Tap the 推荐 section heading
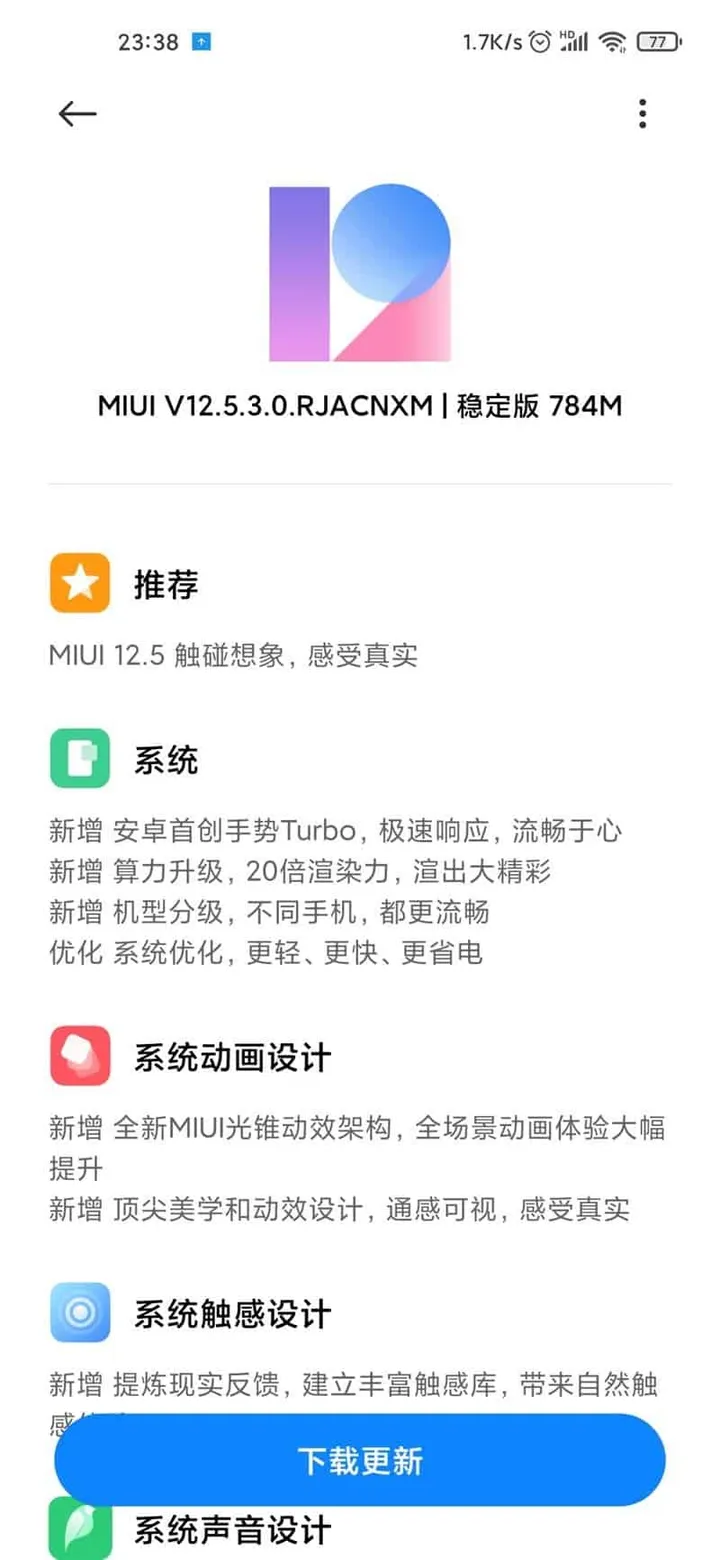 coord(166,584)
